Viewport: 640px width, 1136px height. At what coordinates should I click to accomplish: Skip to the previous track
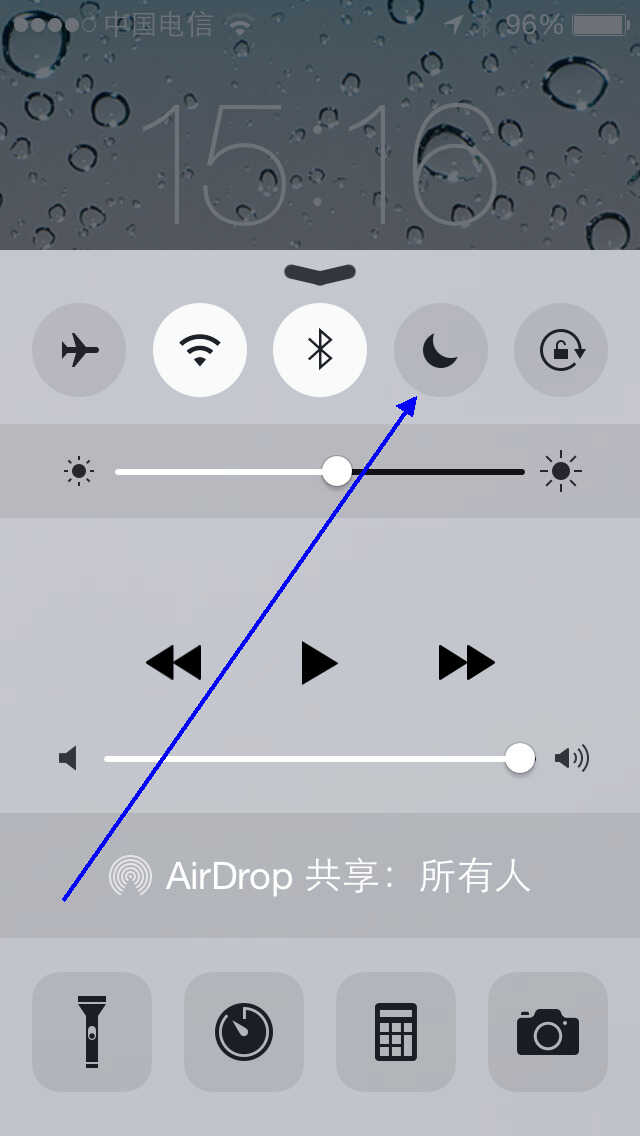[x=173, y=663]
